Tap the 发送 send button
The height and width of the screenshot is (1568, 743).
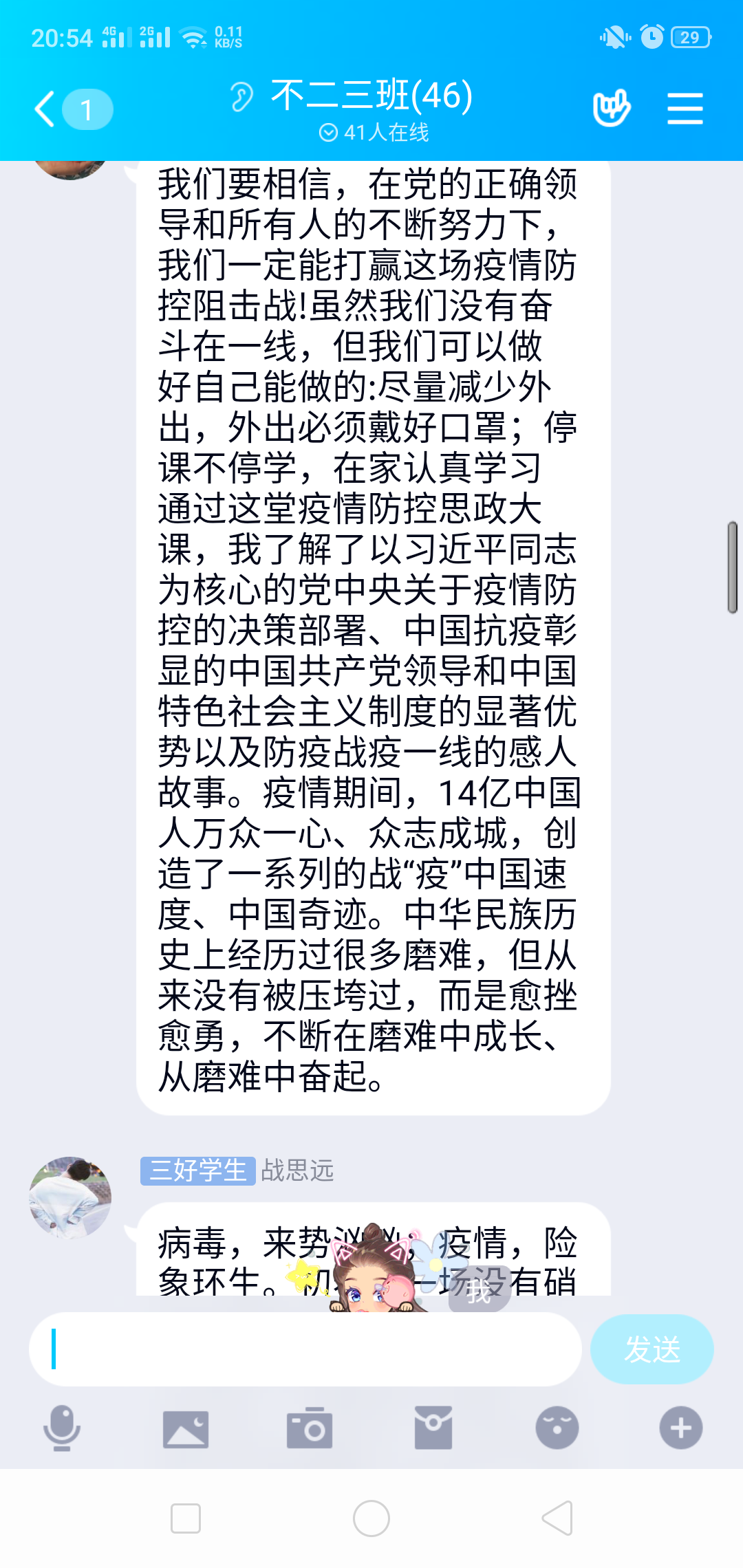pos(652,1349)
